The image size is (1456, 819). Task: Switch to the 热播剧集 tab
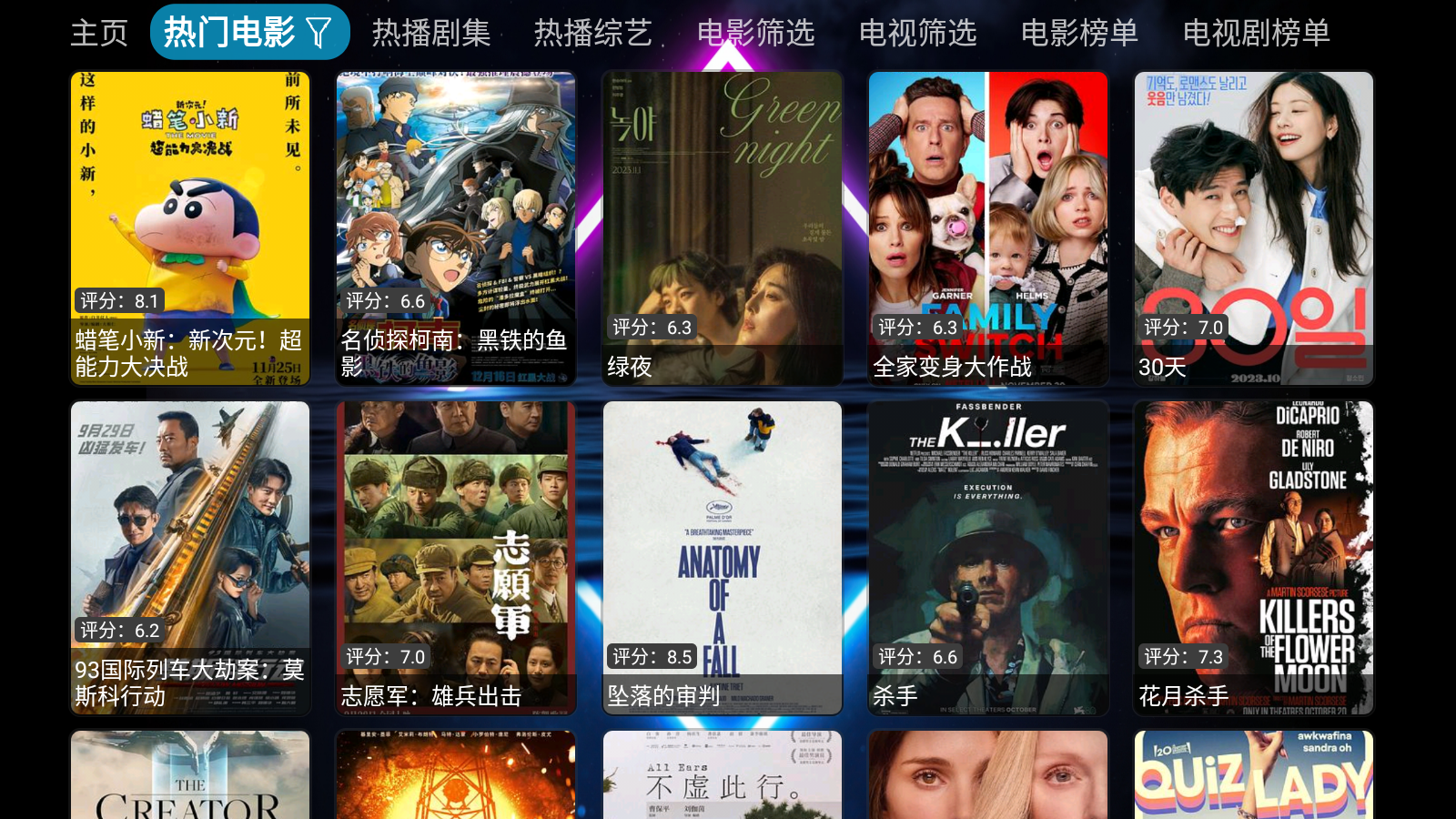click(431, 34)
